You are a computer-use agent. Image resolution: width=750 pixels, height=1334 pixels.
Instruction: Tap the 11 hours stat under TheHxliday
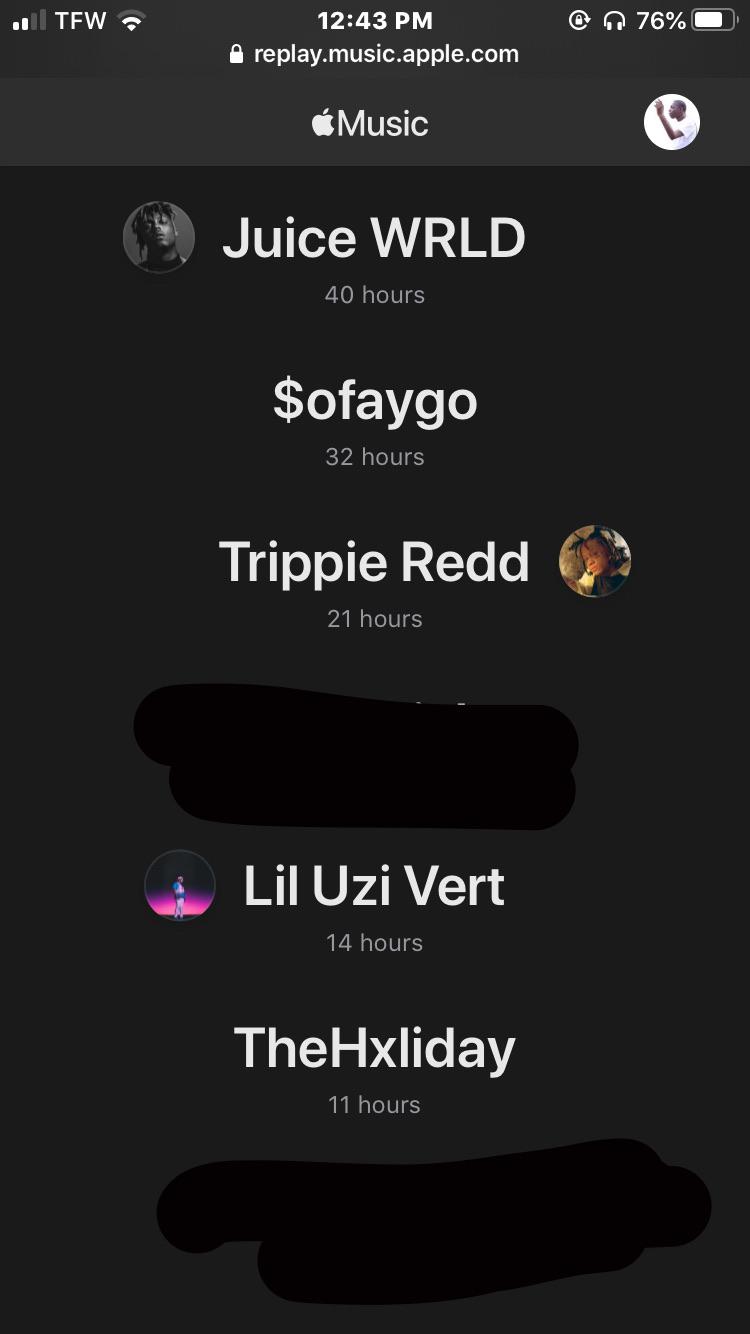click(x=374, y=1104)
